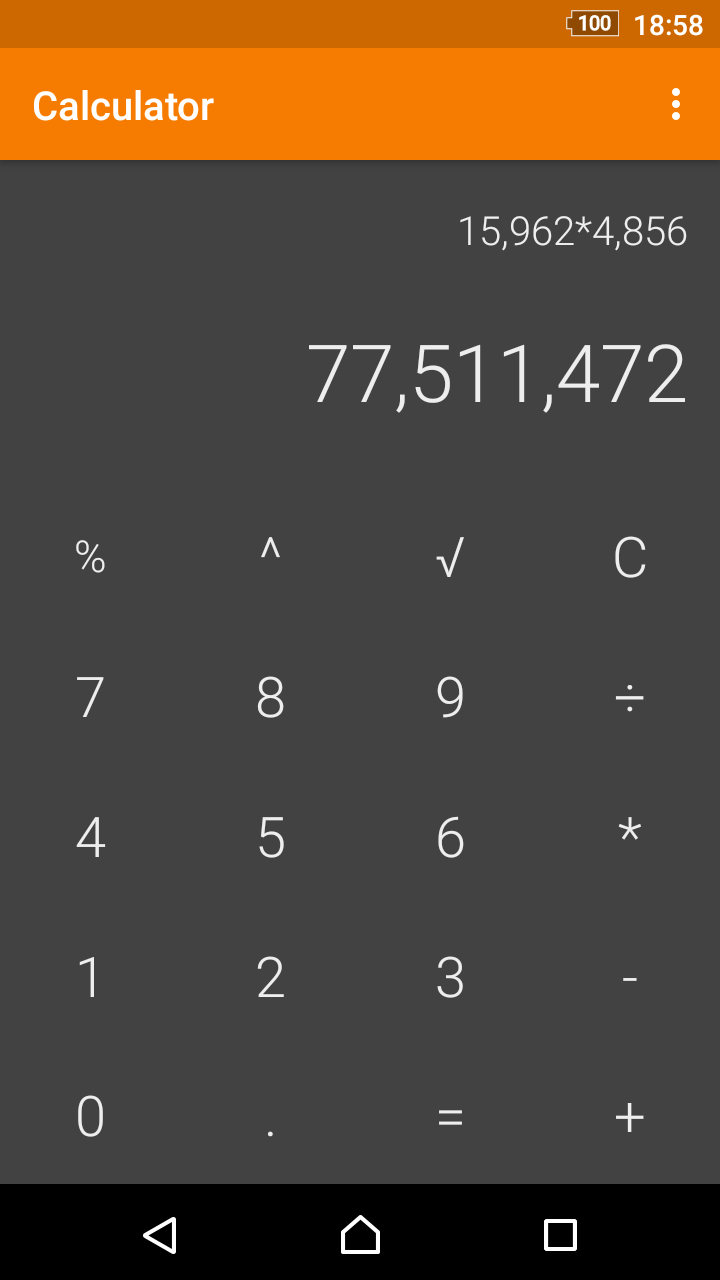Choose the multiplication (*) operator
Screen dimensions: 720x1280
[x=630, y=837]
